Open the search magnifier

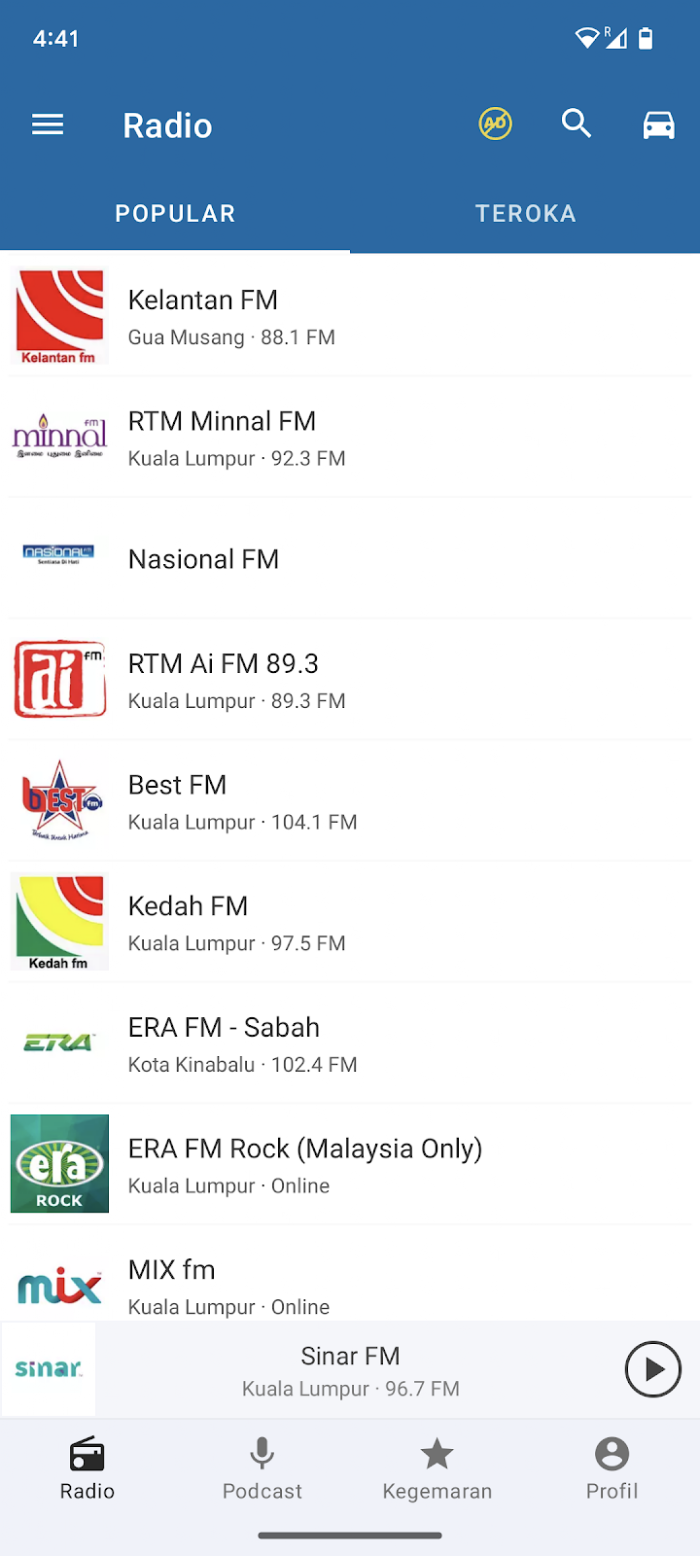(577, 124)
